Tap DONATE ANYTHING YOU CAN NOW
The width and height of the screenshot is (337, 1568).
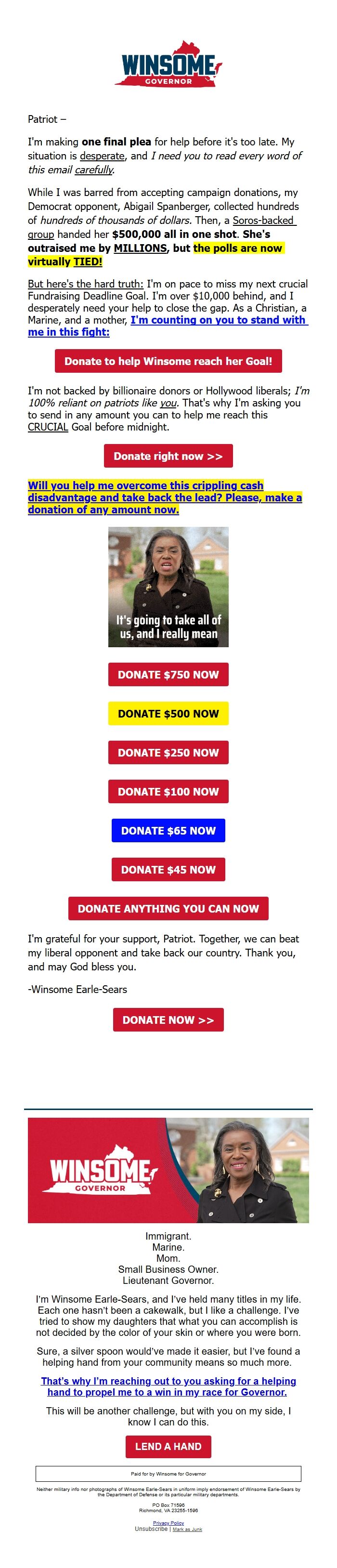[x=168, y=908]
